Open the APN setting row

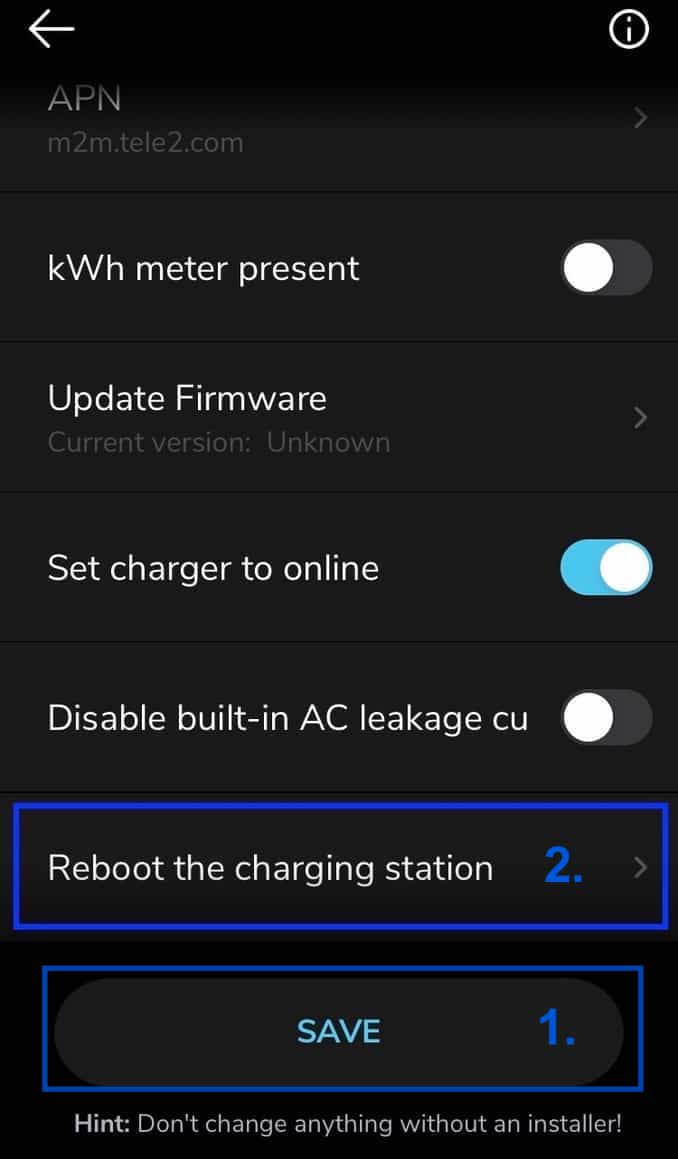[339, 118]
